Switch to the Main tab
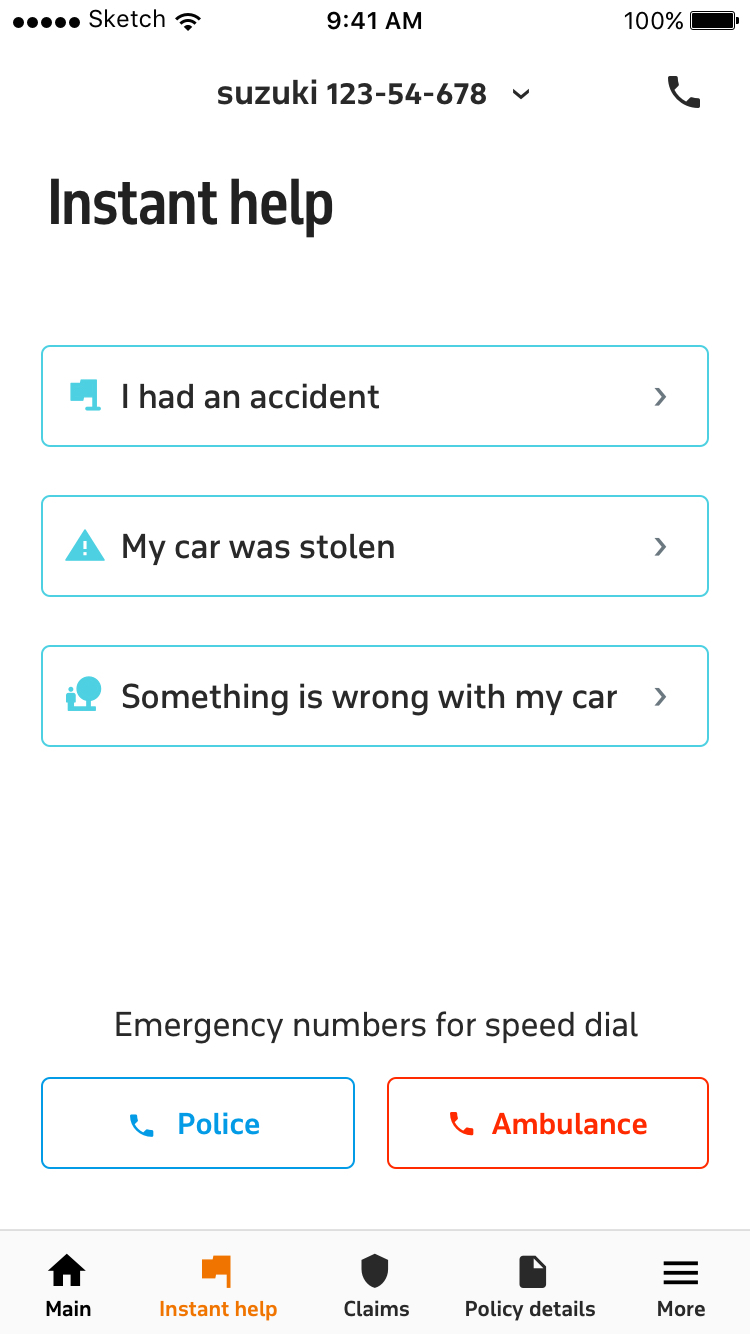Screen dimensions: 750x1334 (68, 1286)
